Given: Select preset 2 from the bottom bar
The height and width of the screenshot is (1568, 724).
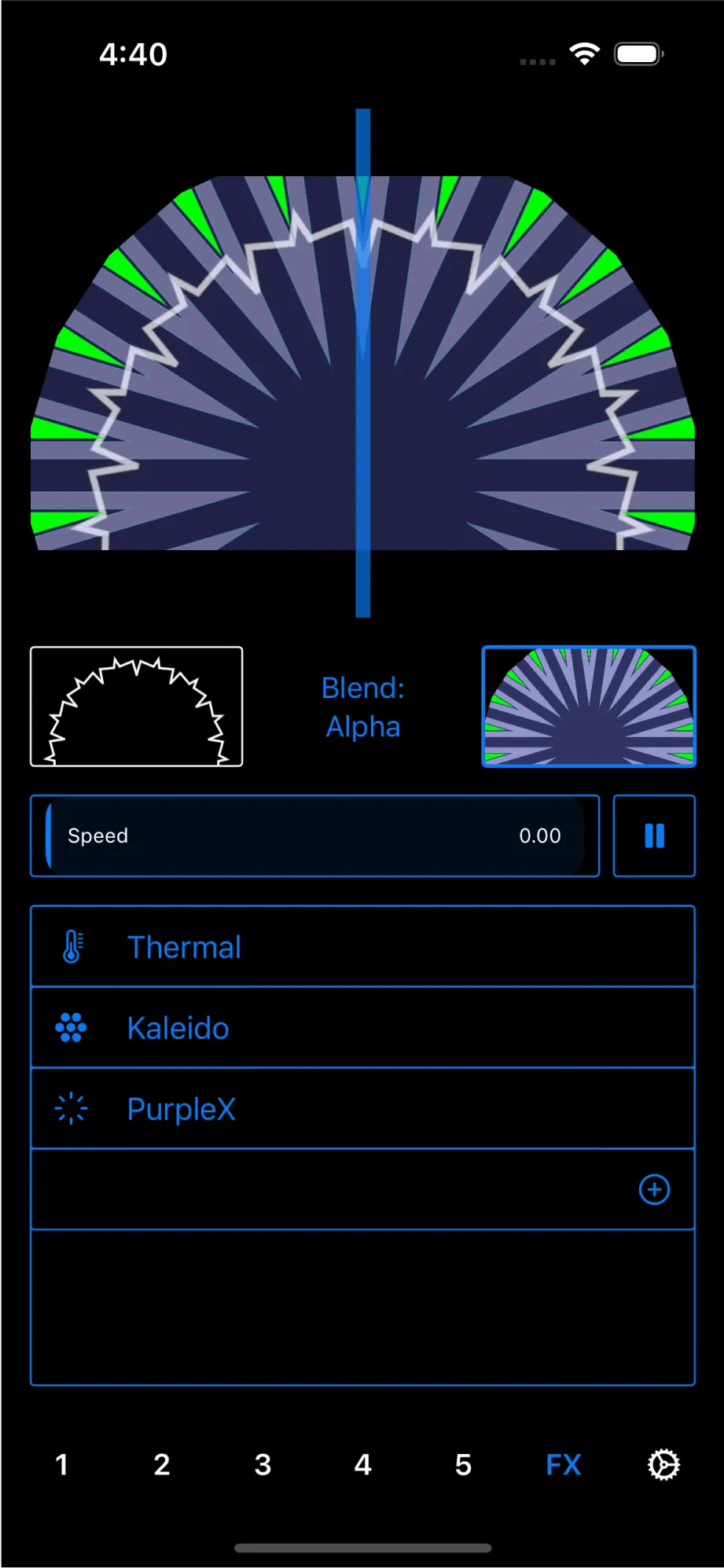Looking at the screenshot, I should click(162, 1464).
